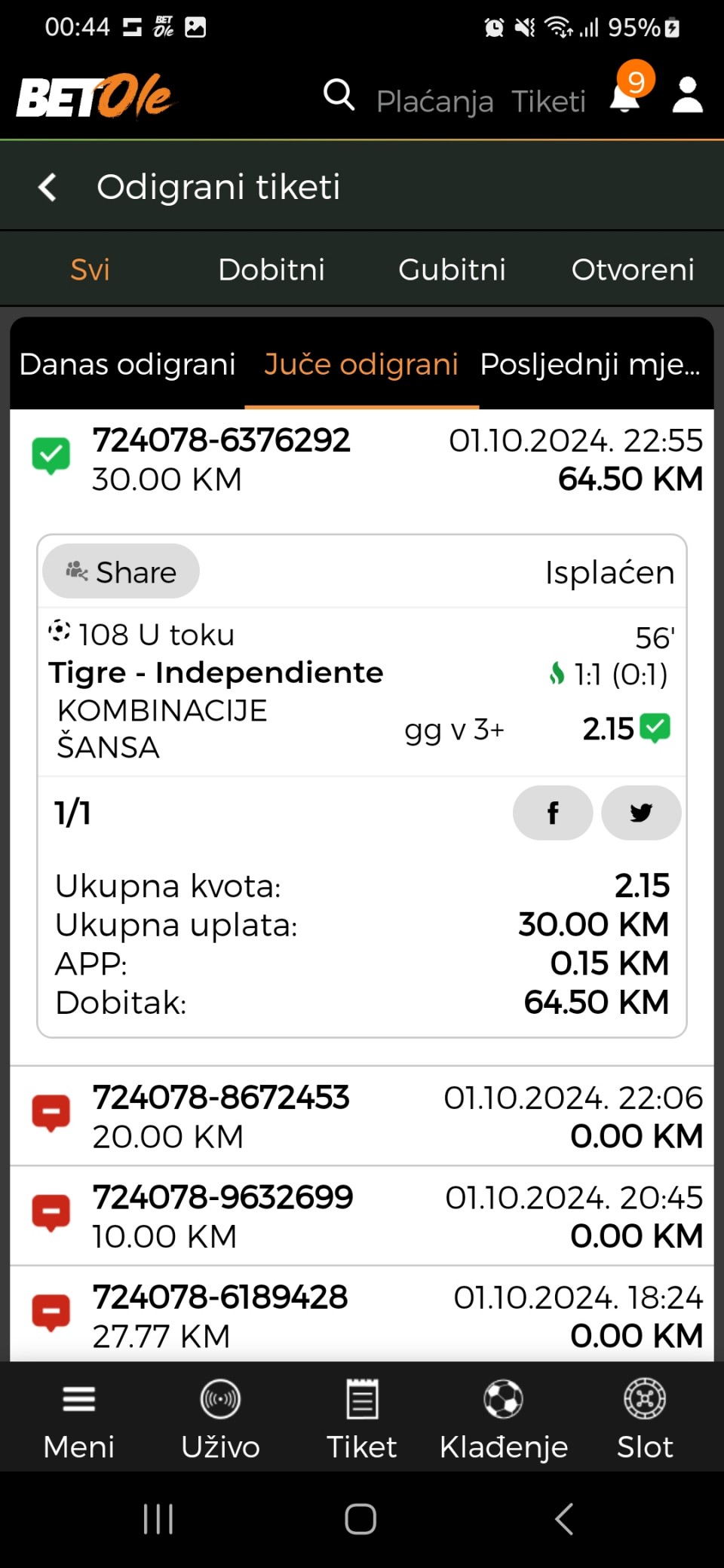Expand ticket 724078-8672453

pos(362,1116)
